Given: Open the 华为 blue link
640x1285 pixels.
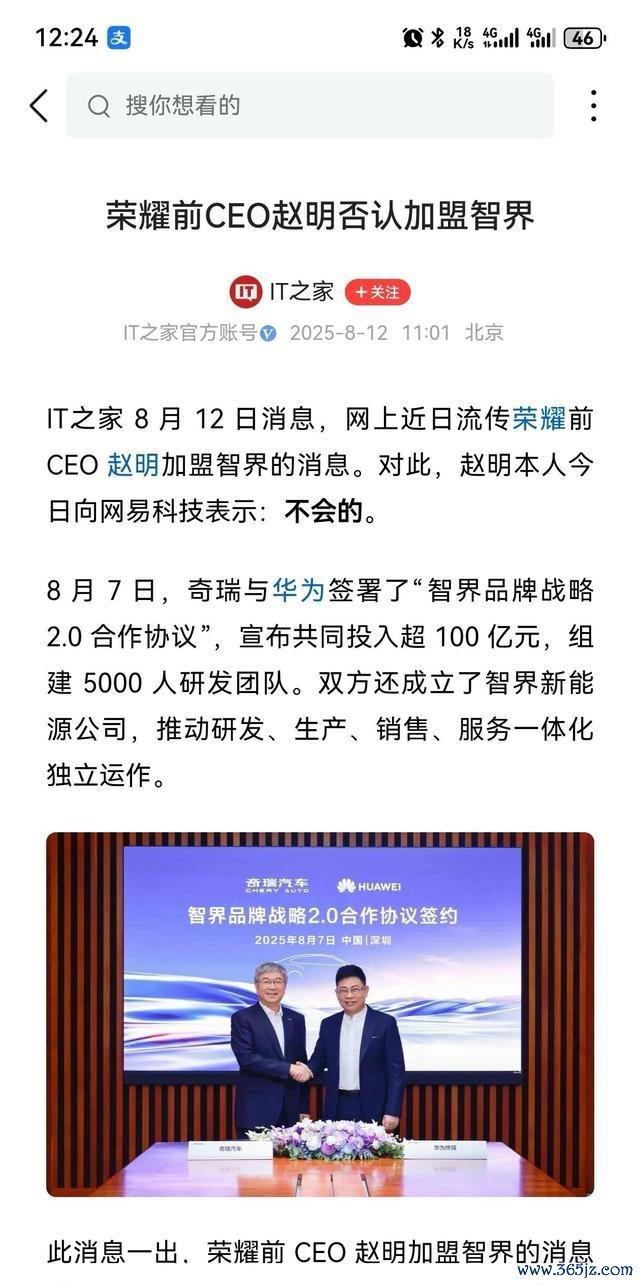Looking at the screenshot, I should click(x=299, y=590).
